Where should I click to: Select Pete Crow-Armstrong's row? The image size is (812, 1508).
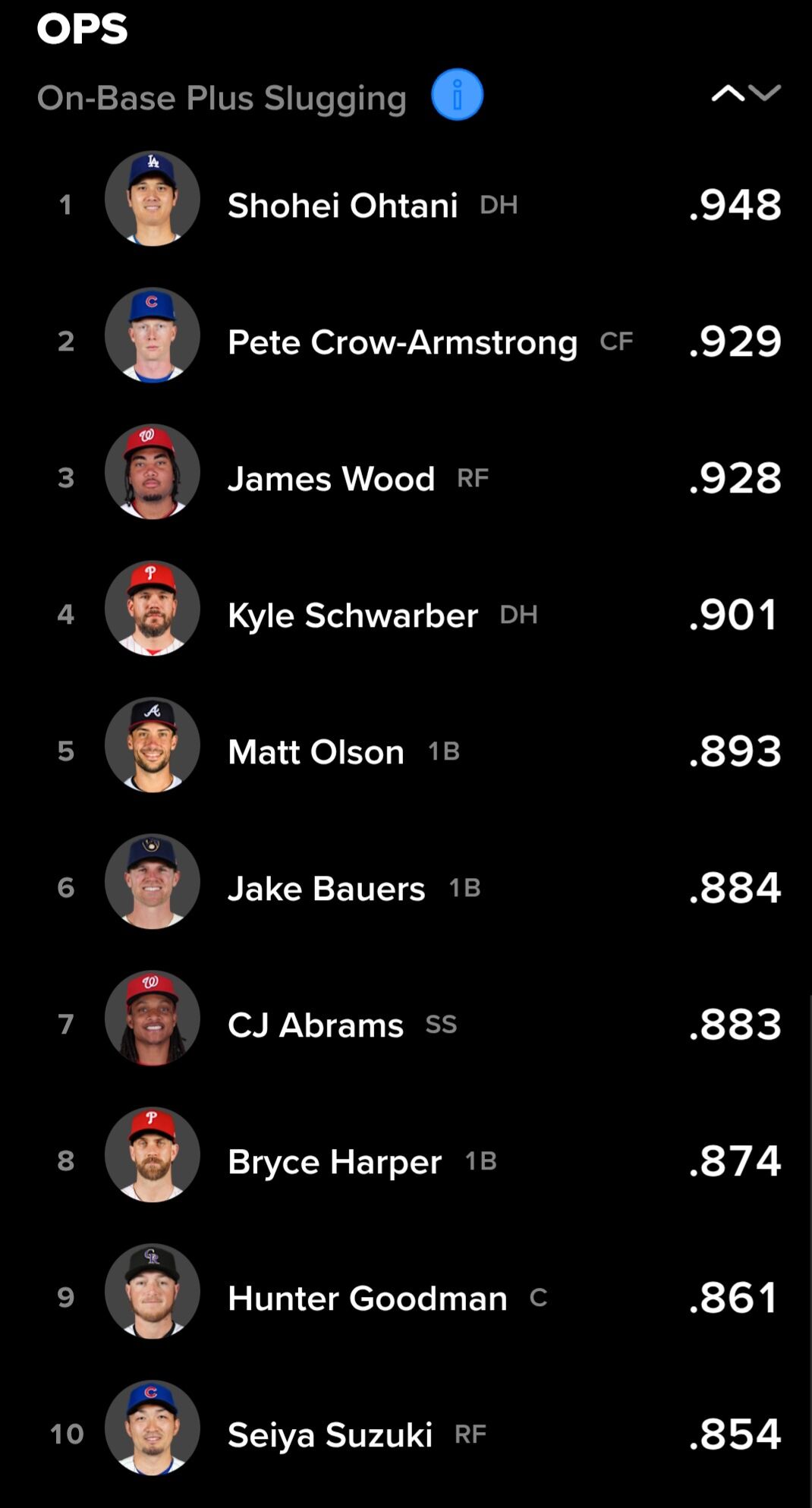coord(406,342)
